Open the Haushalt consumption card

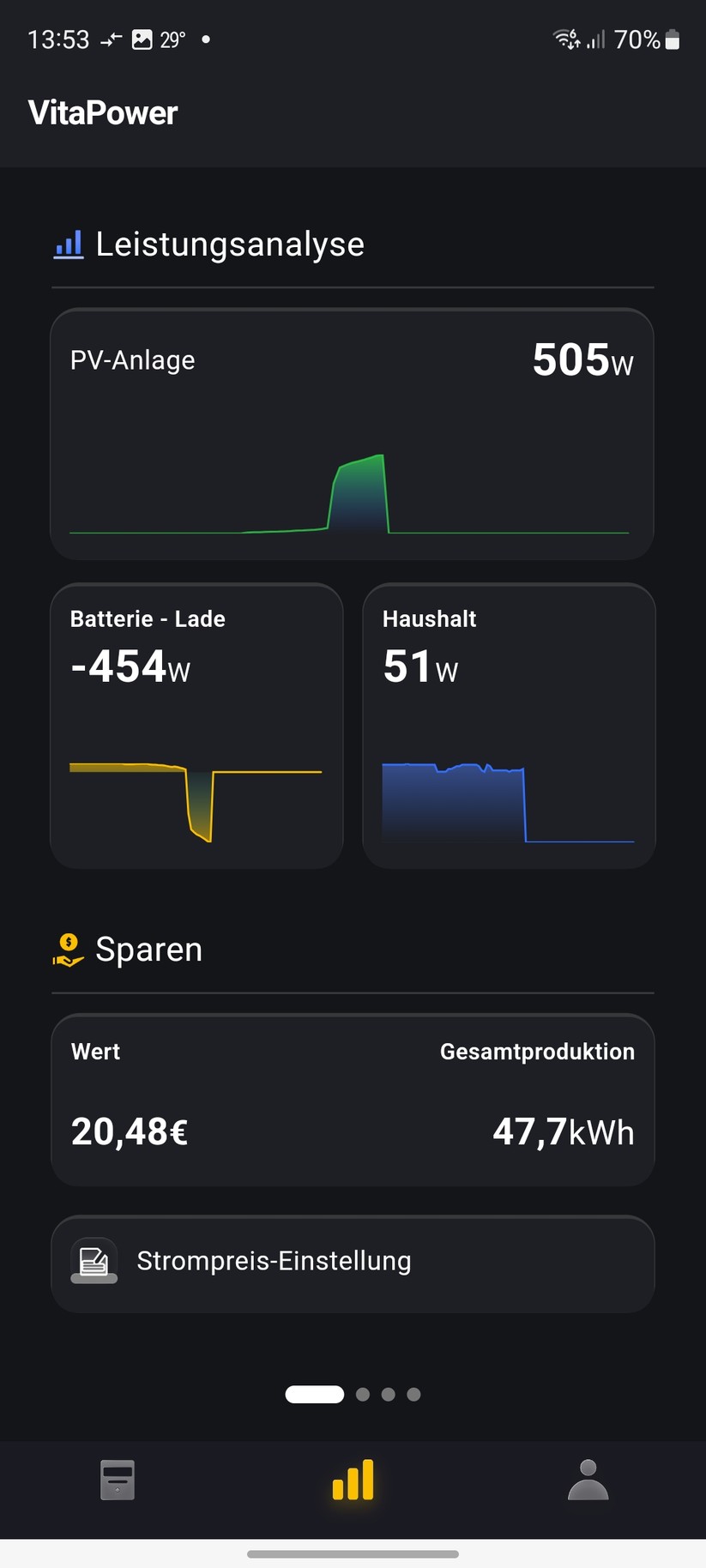pyautogui.click(x=509, y=726)
